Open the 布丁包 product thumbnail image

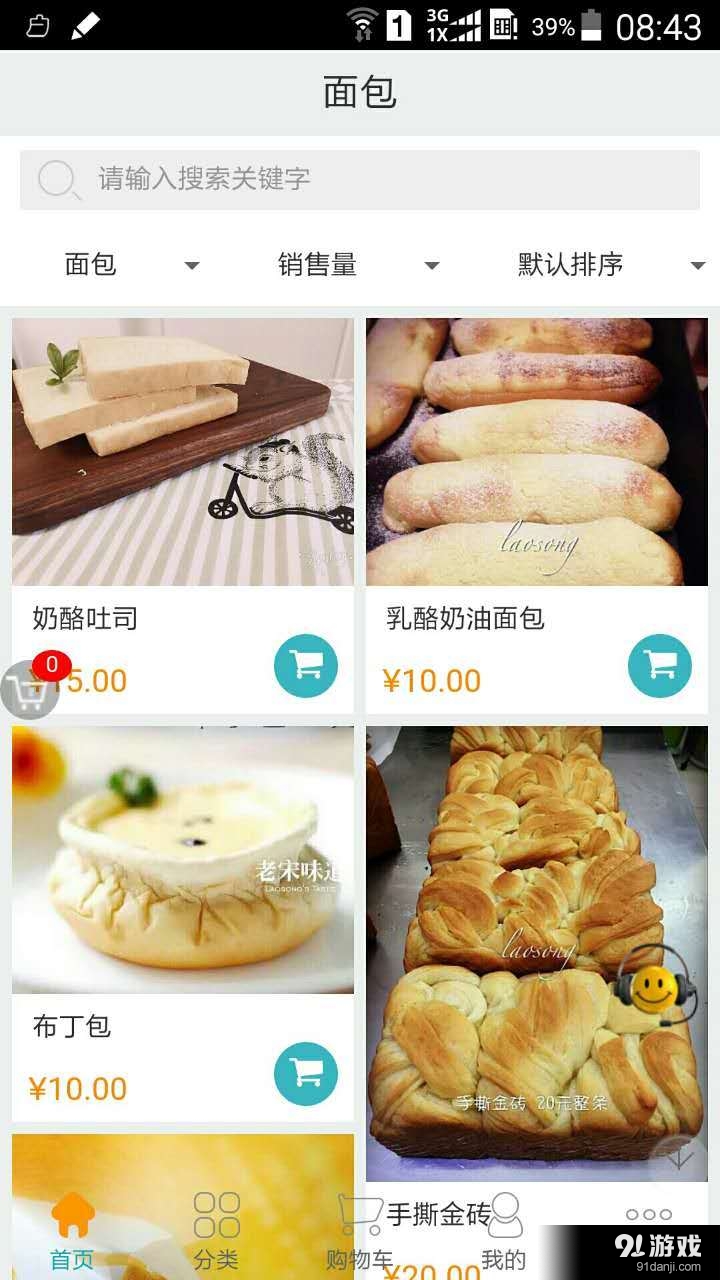click(x=182, y=860)
